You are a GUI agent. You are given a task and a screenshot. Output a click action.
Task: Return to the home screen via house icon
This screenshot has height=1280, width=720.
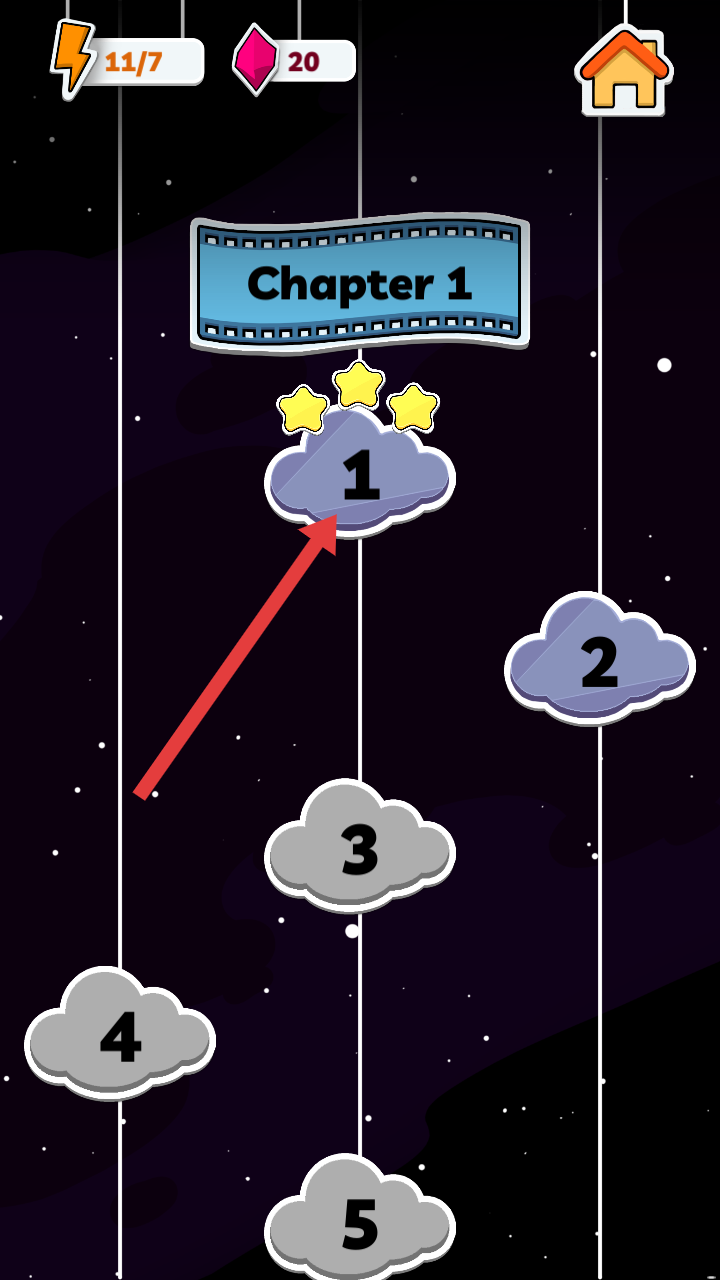pyautogui.click(x=624, y=70)
